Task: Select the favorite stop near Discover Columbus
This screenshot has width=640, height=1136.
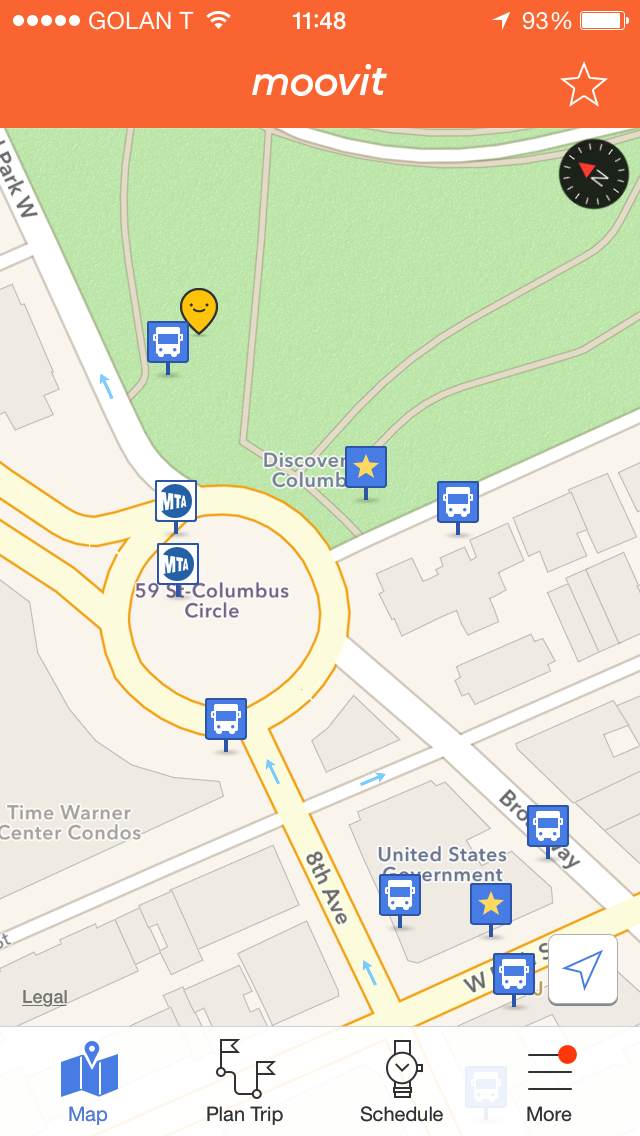Action: click(366, 472)
